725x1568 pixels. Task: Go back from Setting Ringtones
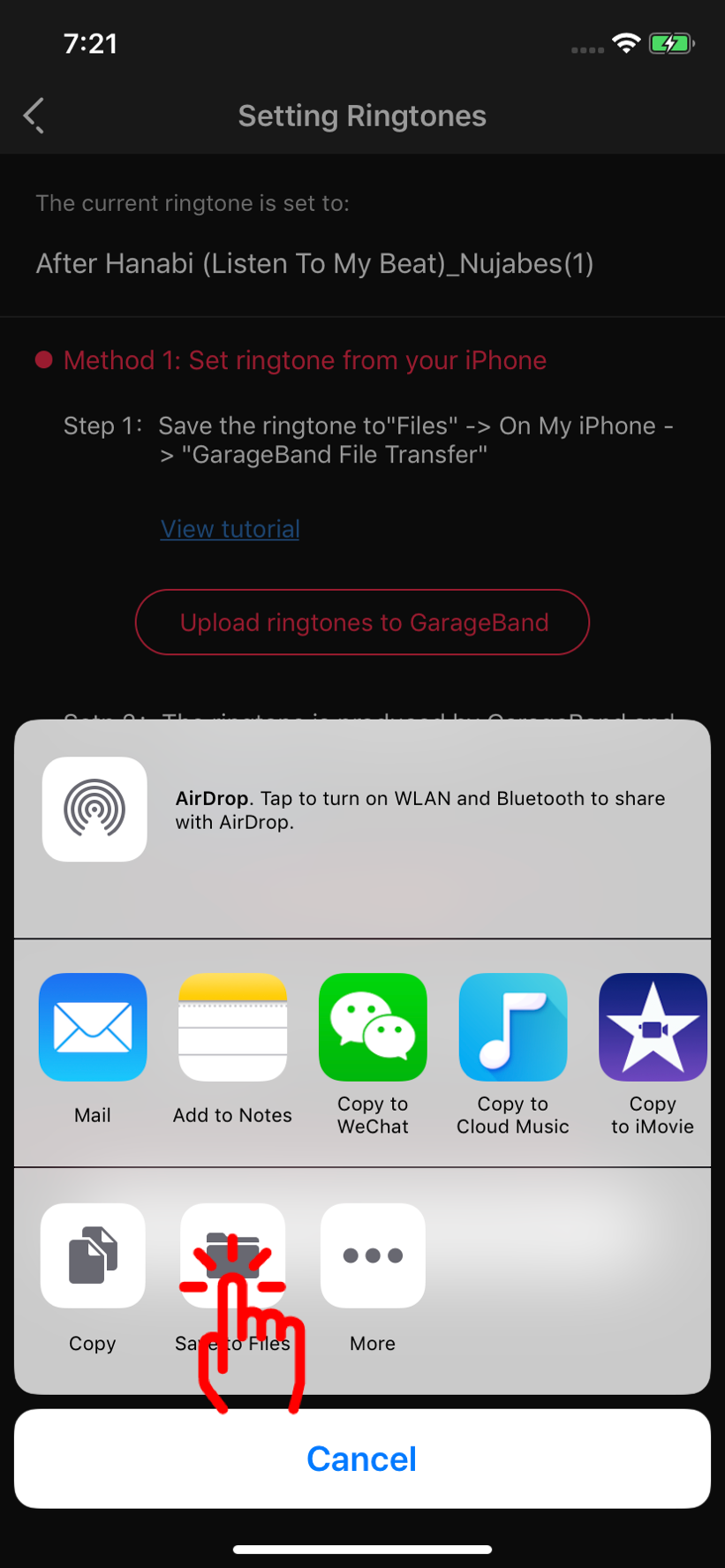(x=34, y=116)
